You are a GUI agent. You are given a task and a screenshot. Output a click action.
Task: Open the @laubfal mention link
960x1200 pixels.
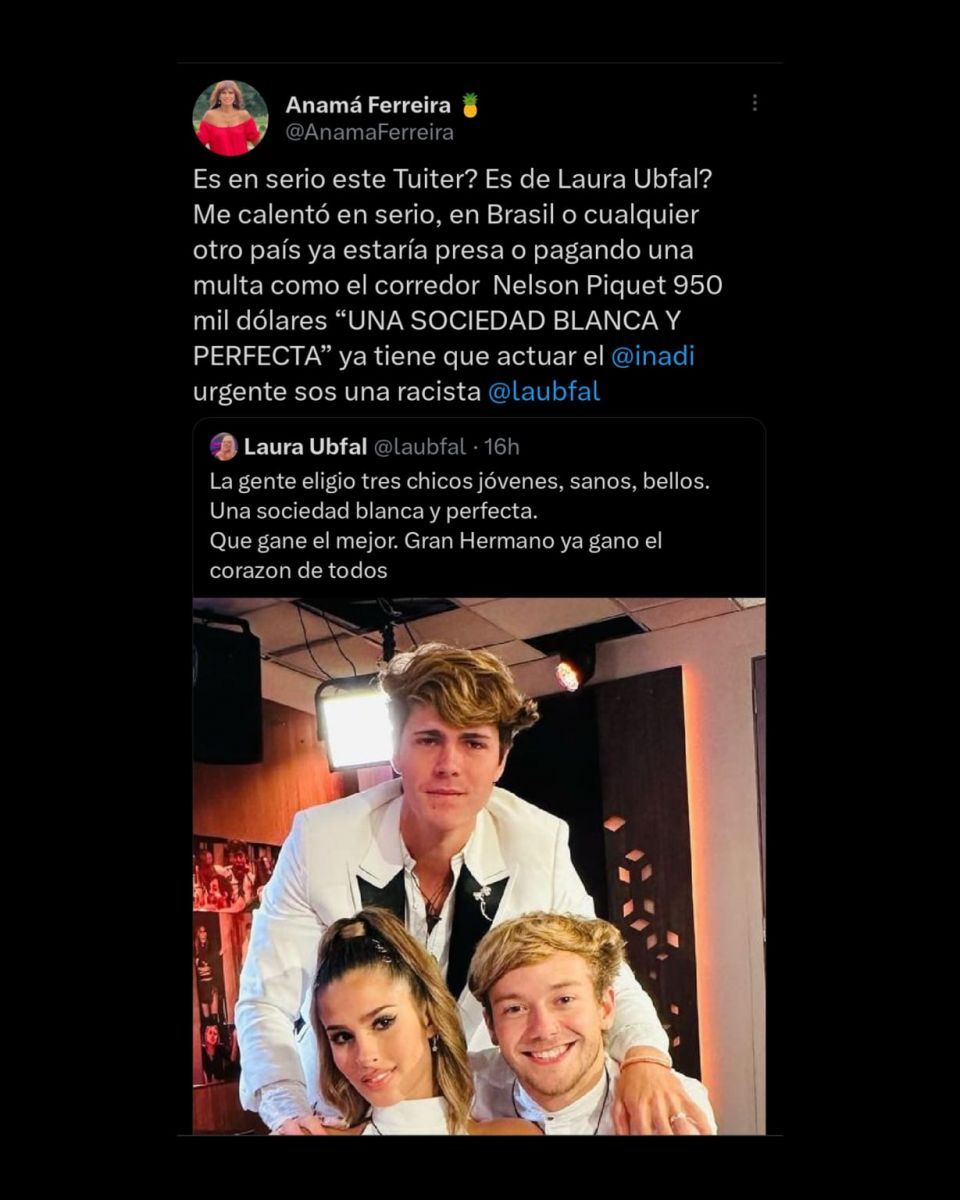point(544,391)
